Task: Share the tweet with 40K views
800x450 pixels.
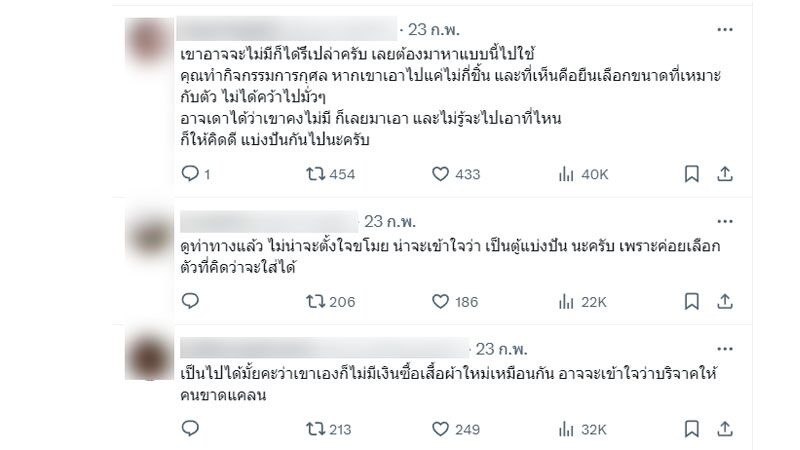Action: pyautogui.click(x=726, y=174)
